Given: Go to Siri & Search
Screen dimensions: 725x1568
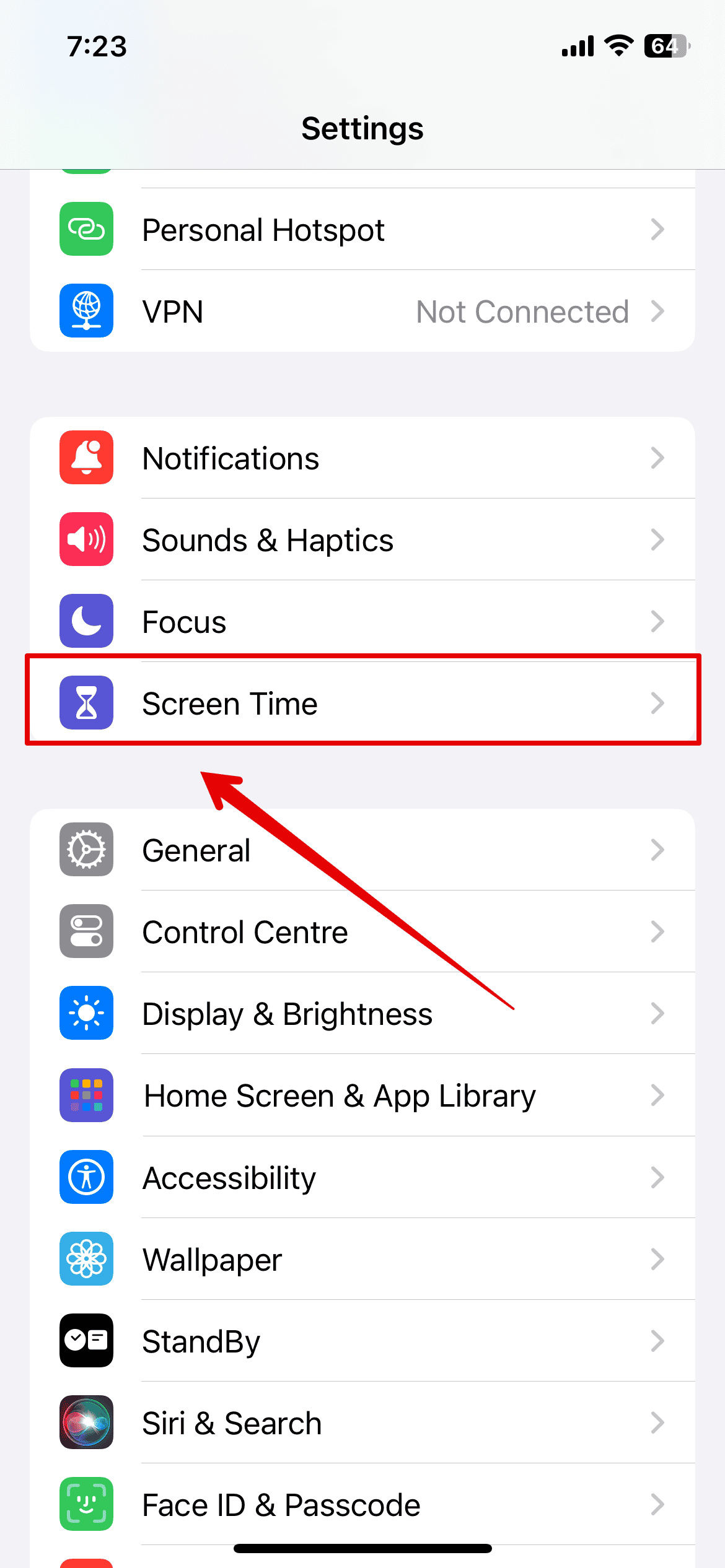Looking at the screenshot, I should [x=362, y=1423].
